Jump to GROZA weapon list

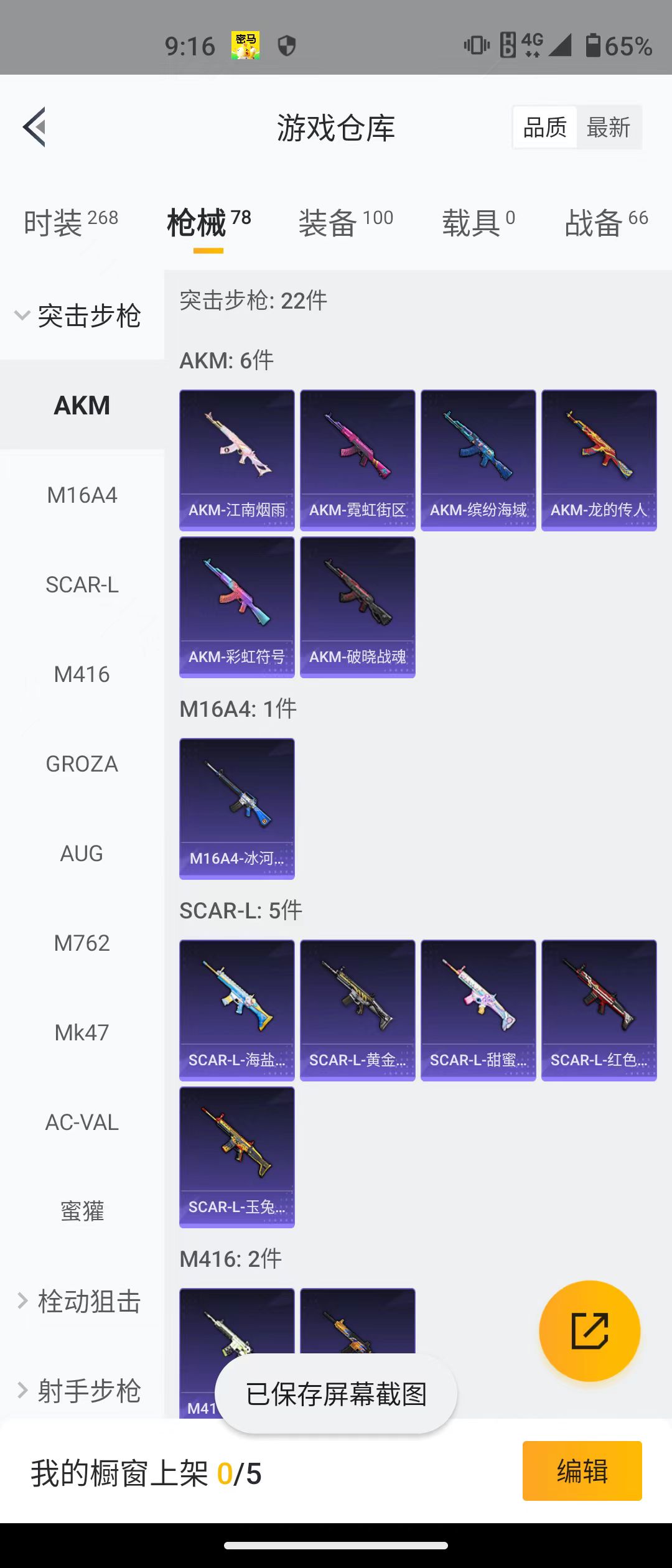(82, 764)
